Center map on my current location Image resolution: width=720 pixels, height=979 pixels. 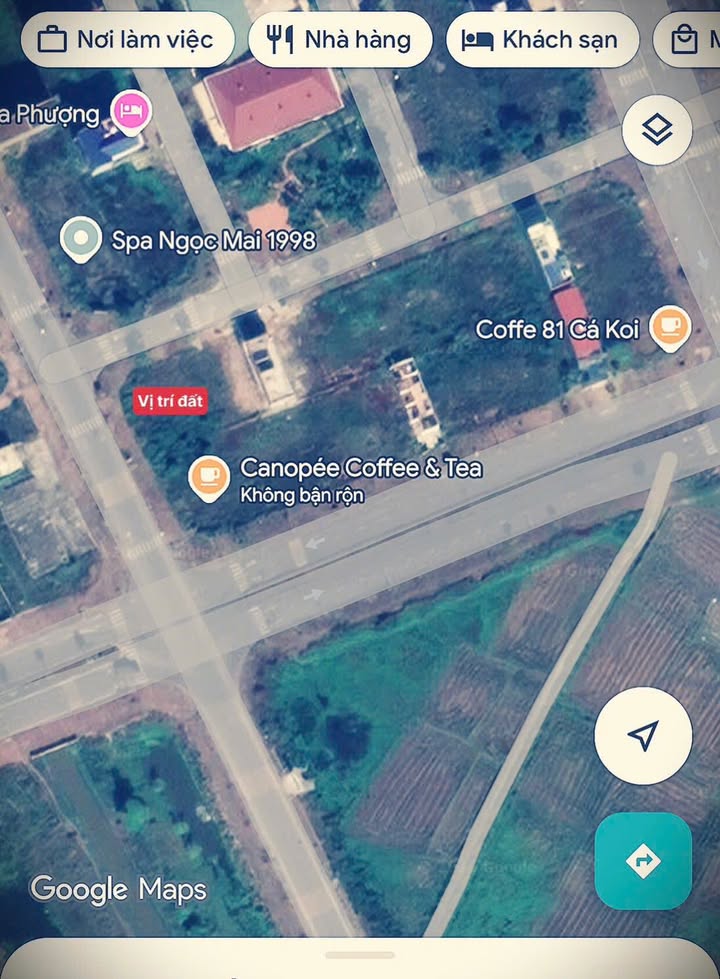pyautogui.click(x=643, y=736)
